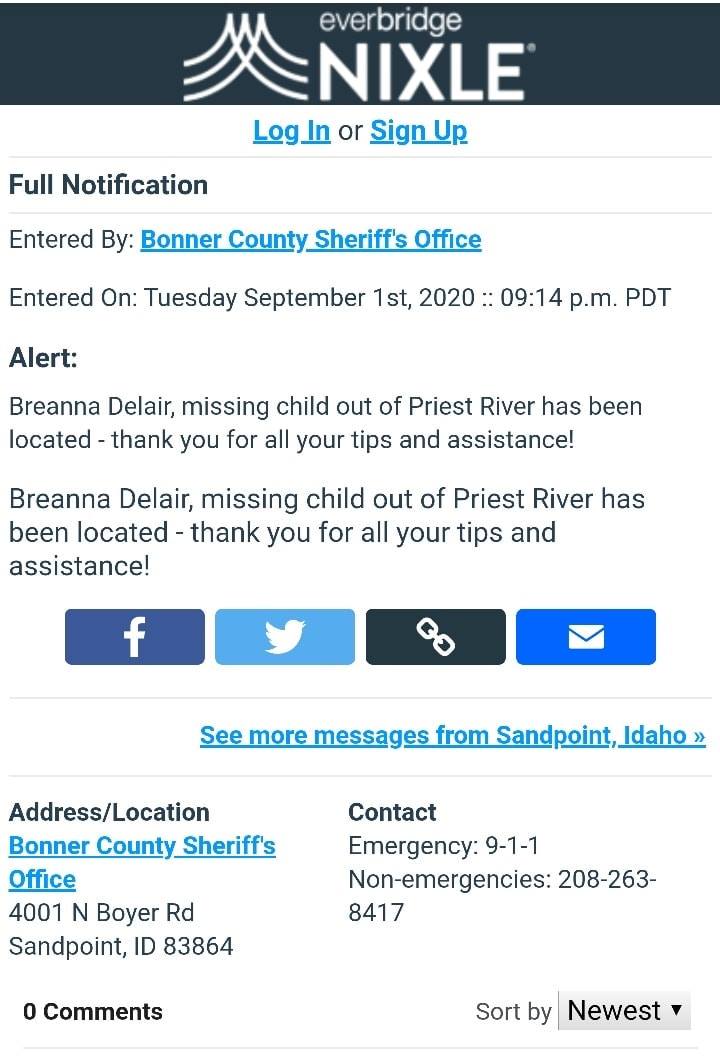This screenshot has width=720, height=1063.
Task: Copy the alert link with the chain icon
Action: tap(435, 637)
